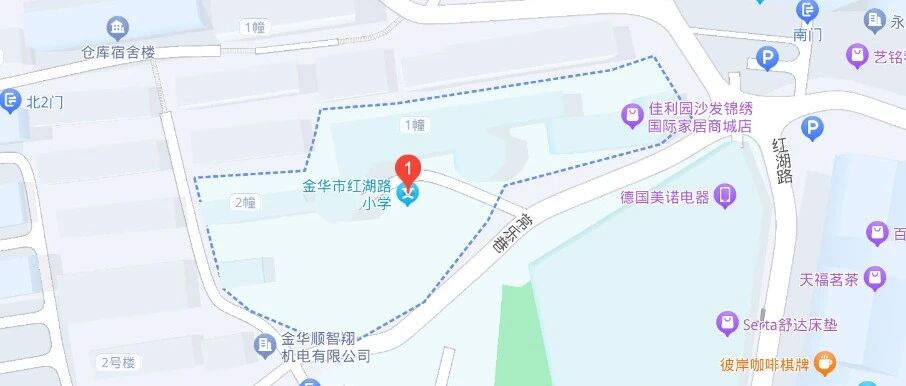Open 德国美诺电器 store marker
Viewport: 906px width, 386px height.
point(725,196)
